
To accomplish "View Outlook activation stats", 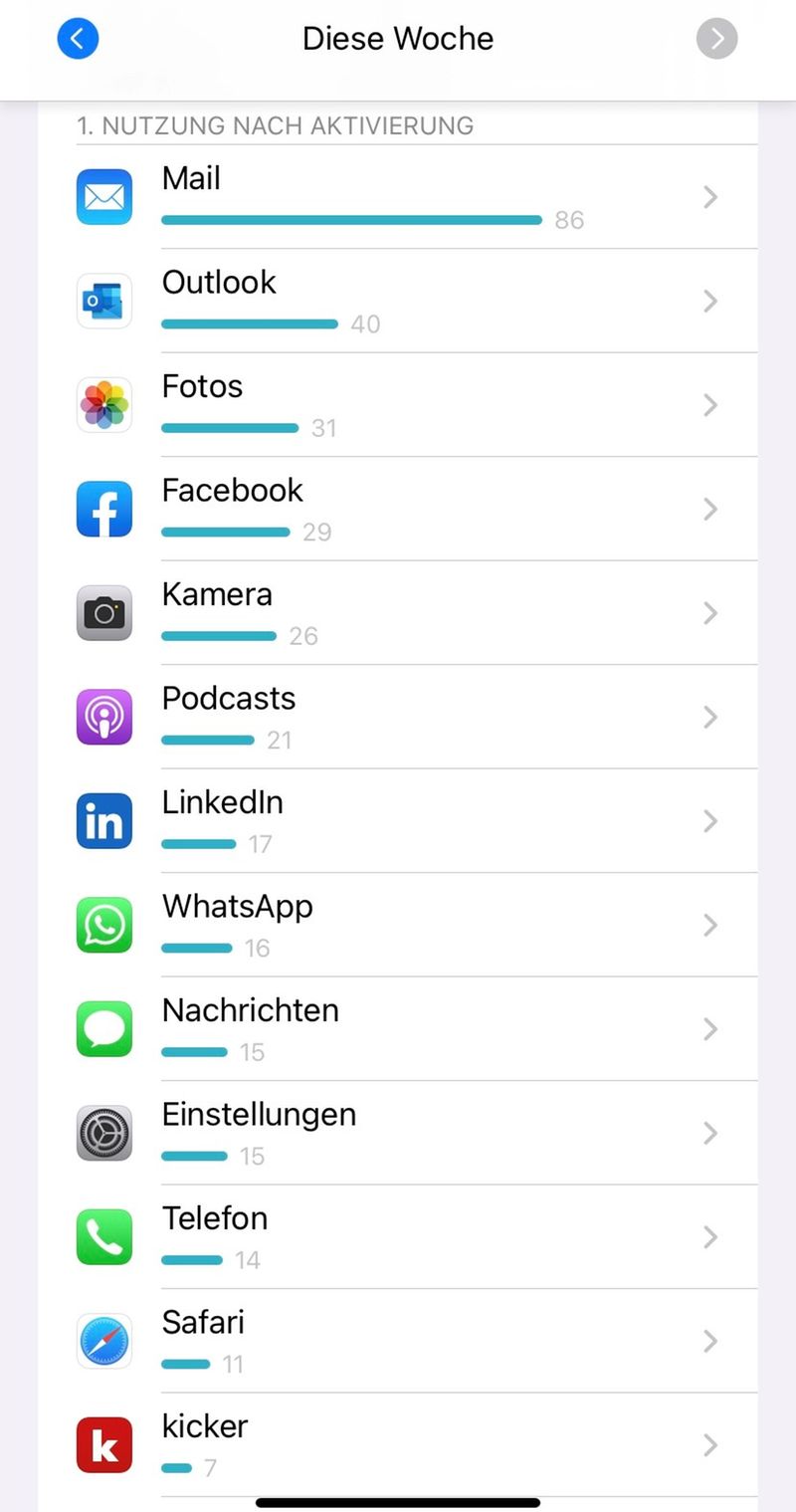I will pos(418,301).
